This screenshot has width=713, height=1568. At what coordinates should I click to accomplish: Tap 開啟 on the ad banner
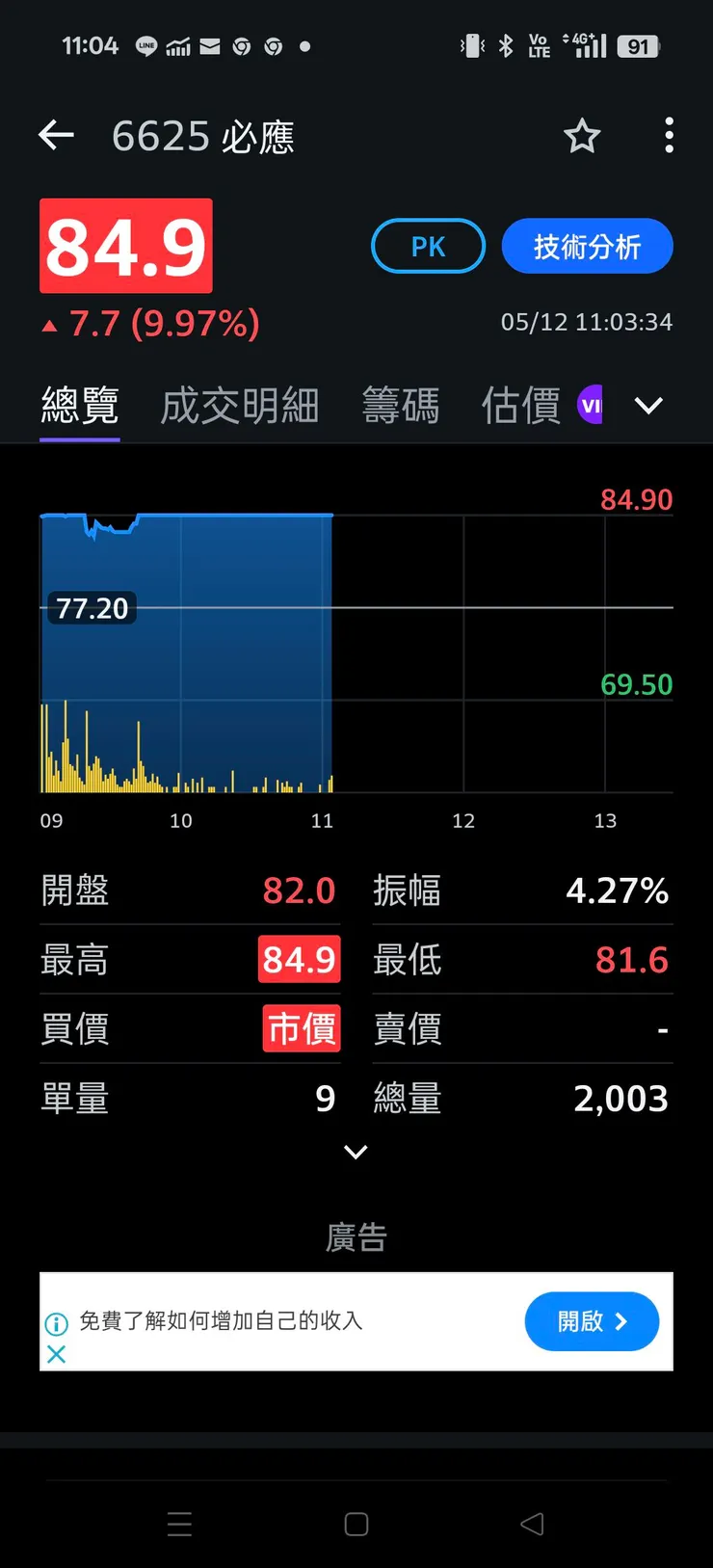(x=592, y=1321)
